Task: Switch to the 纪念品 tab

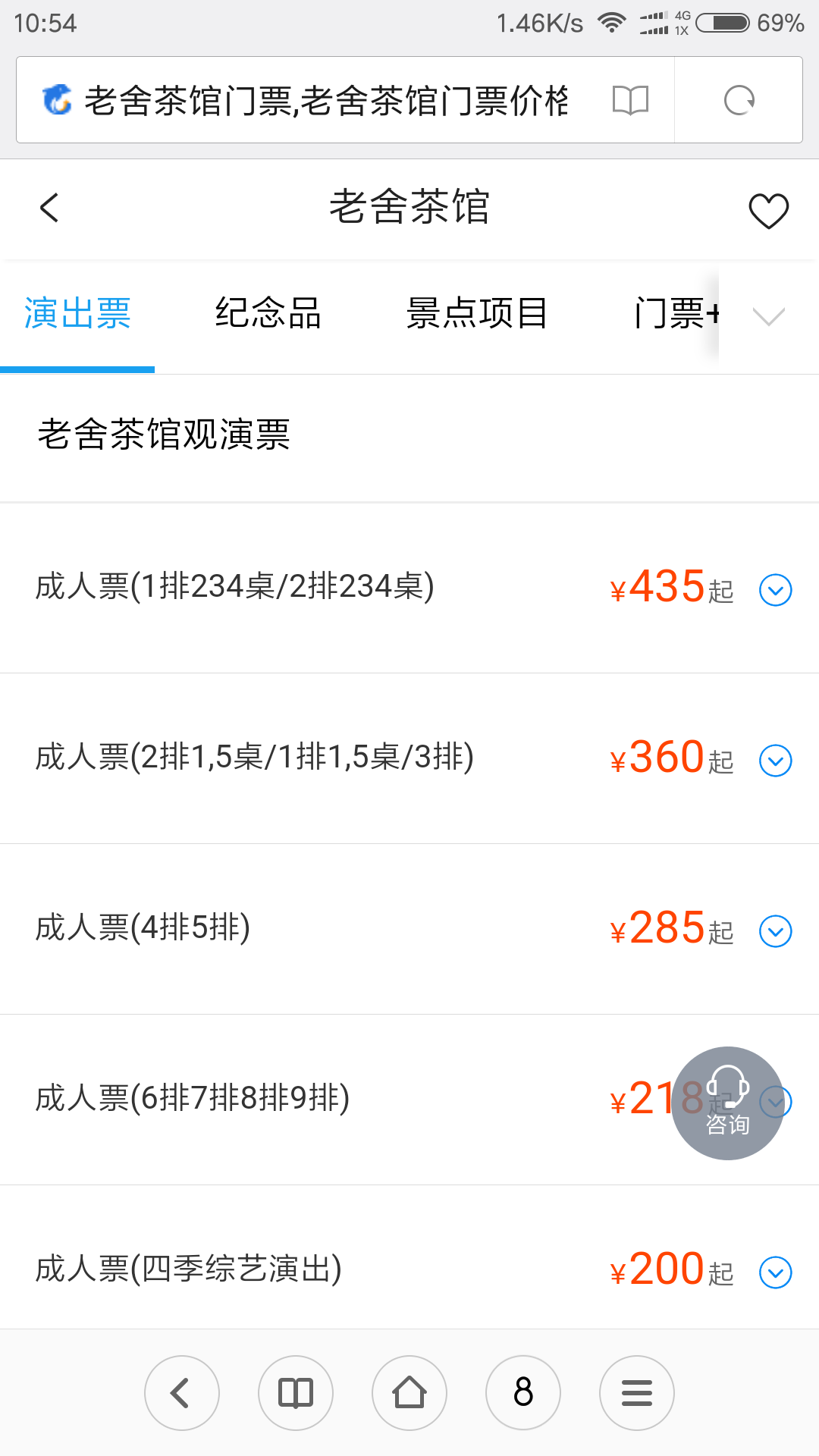Action: tap(268, 314)
